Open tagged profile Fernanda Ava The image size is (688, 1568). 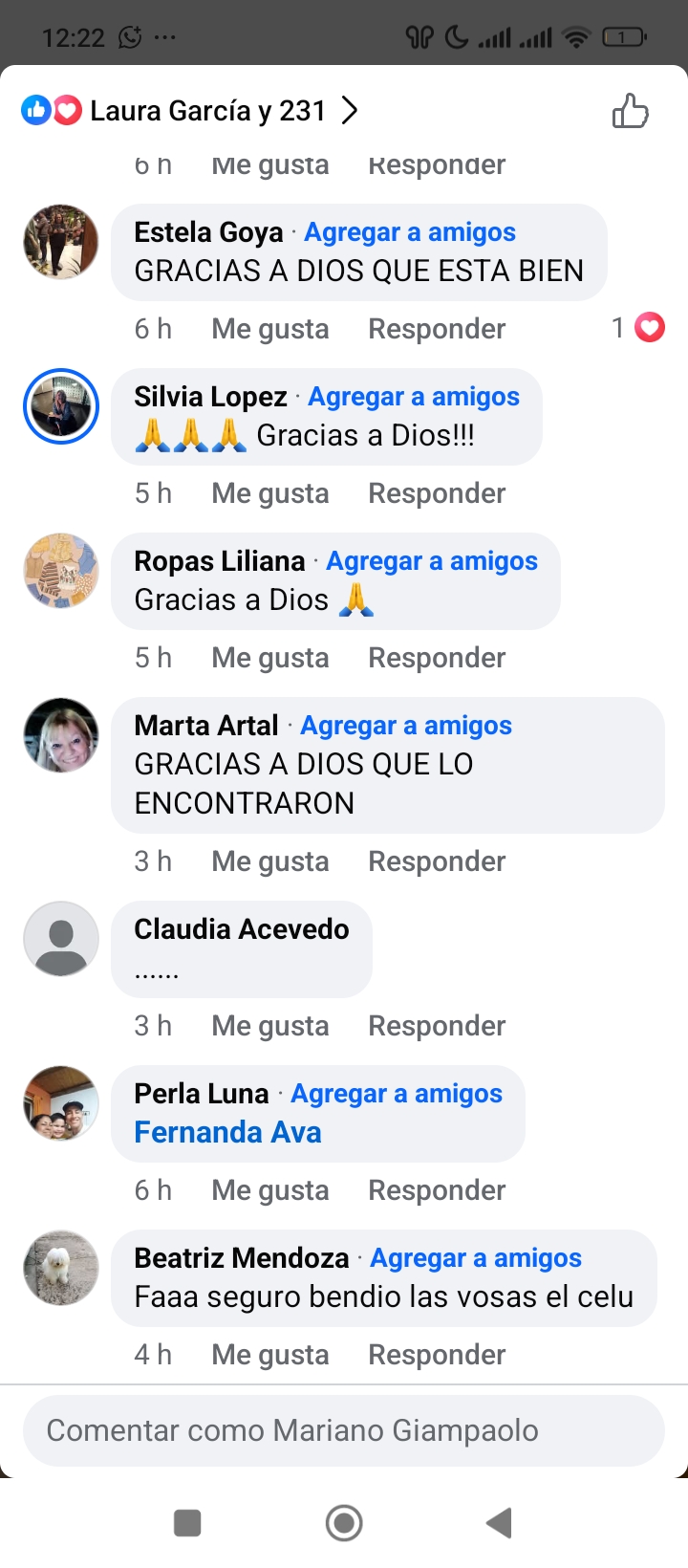227,1132
